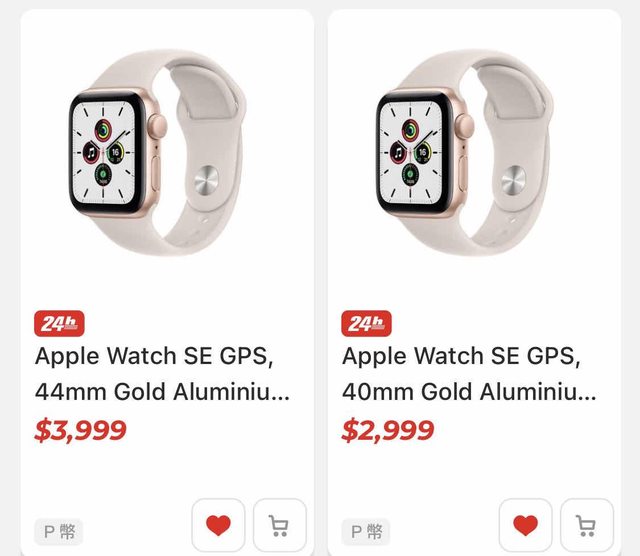Favorite the 40mm Apple Watch SE with heart
This screenshot has height=556, width=640.
click(525, 525)
